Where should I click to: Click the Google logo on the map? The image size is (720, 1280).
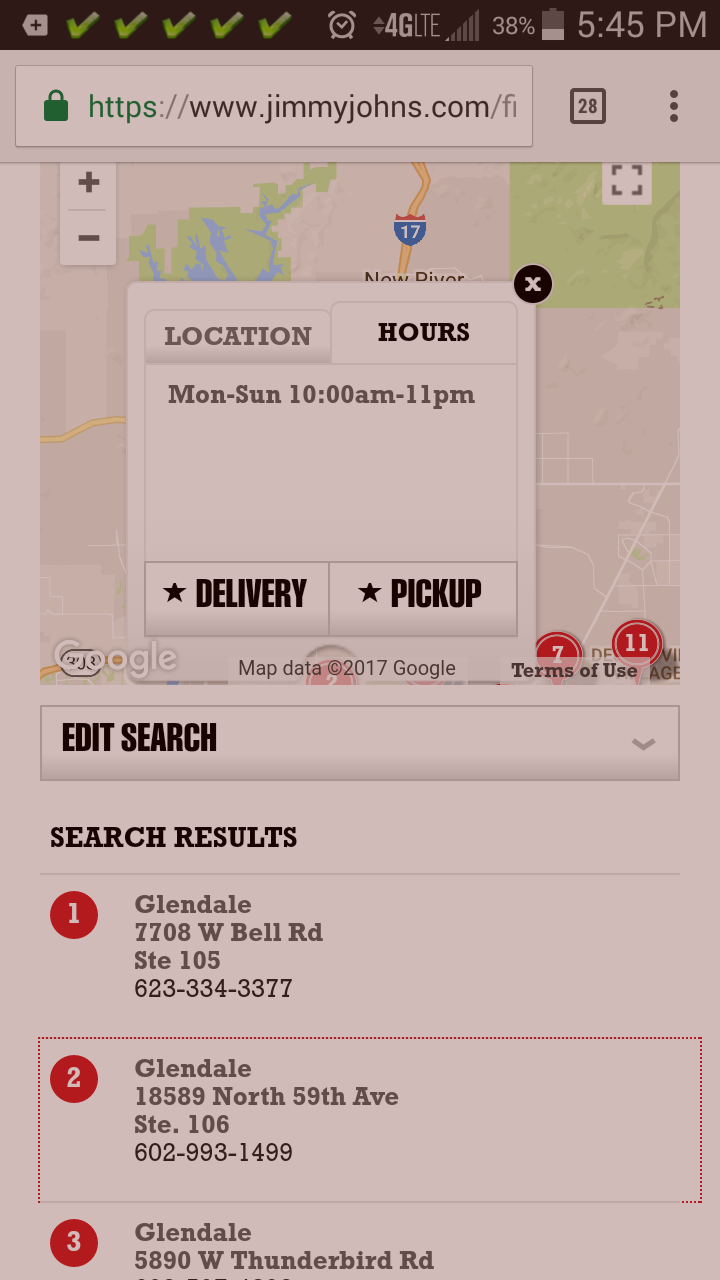click(x=104, y=658)
